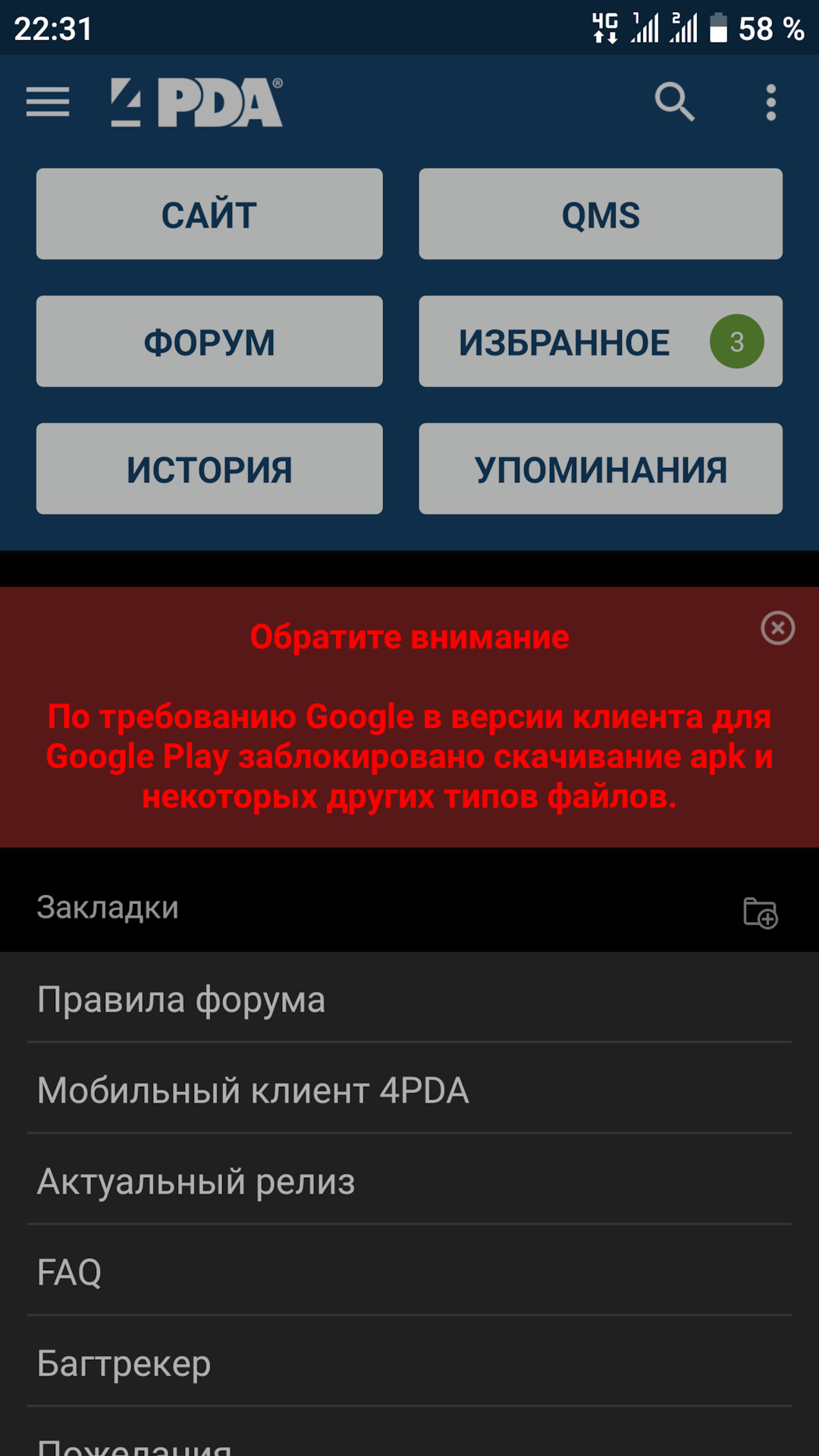Dismiss the Обратите внимание warning banner
819x1456 pixels.
tap(777, 628)
